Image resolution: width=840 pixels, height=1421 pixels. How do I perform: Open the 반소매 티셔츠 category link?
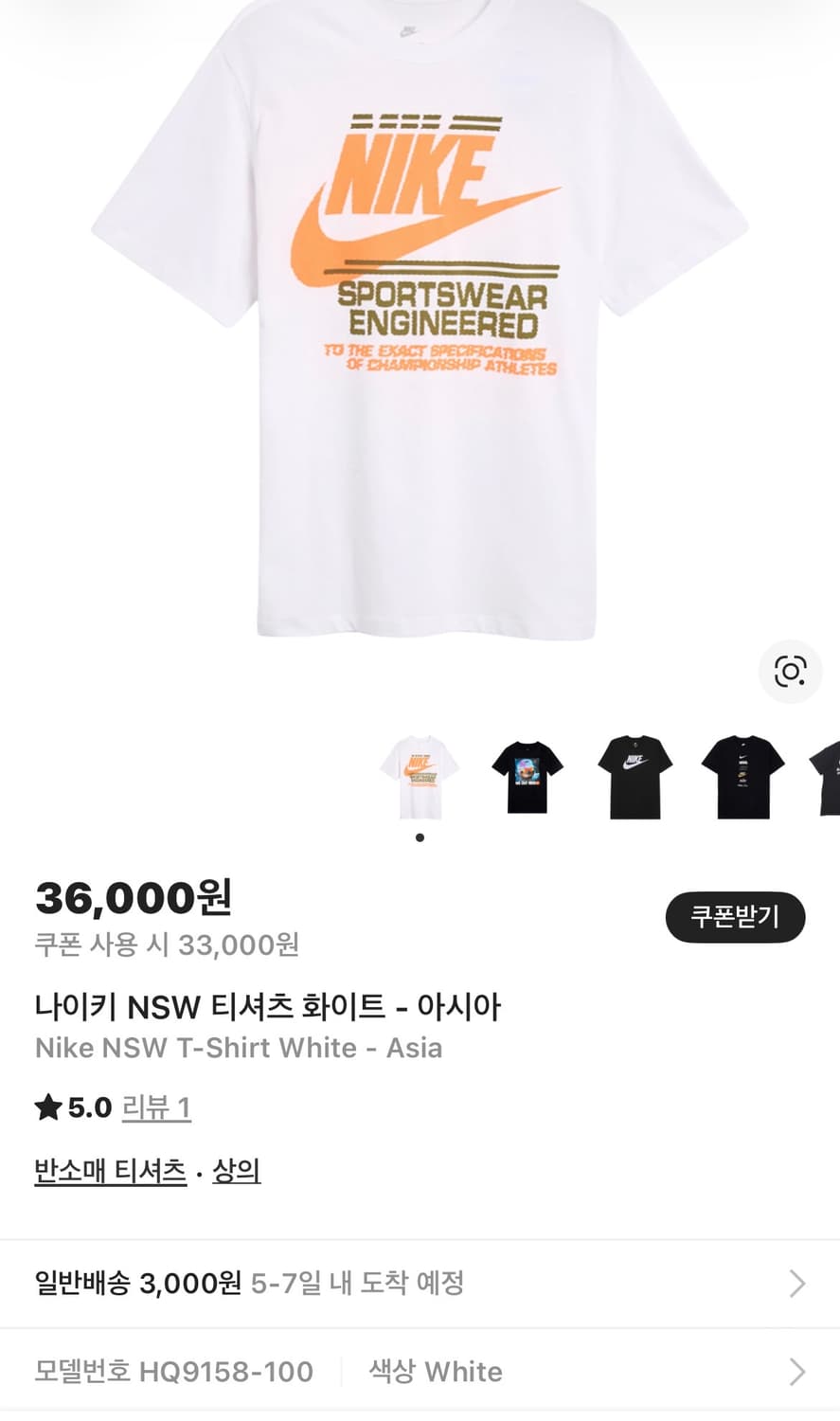pyautogui.click(x=110, y=1171)
